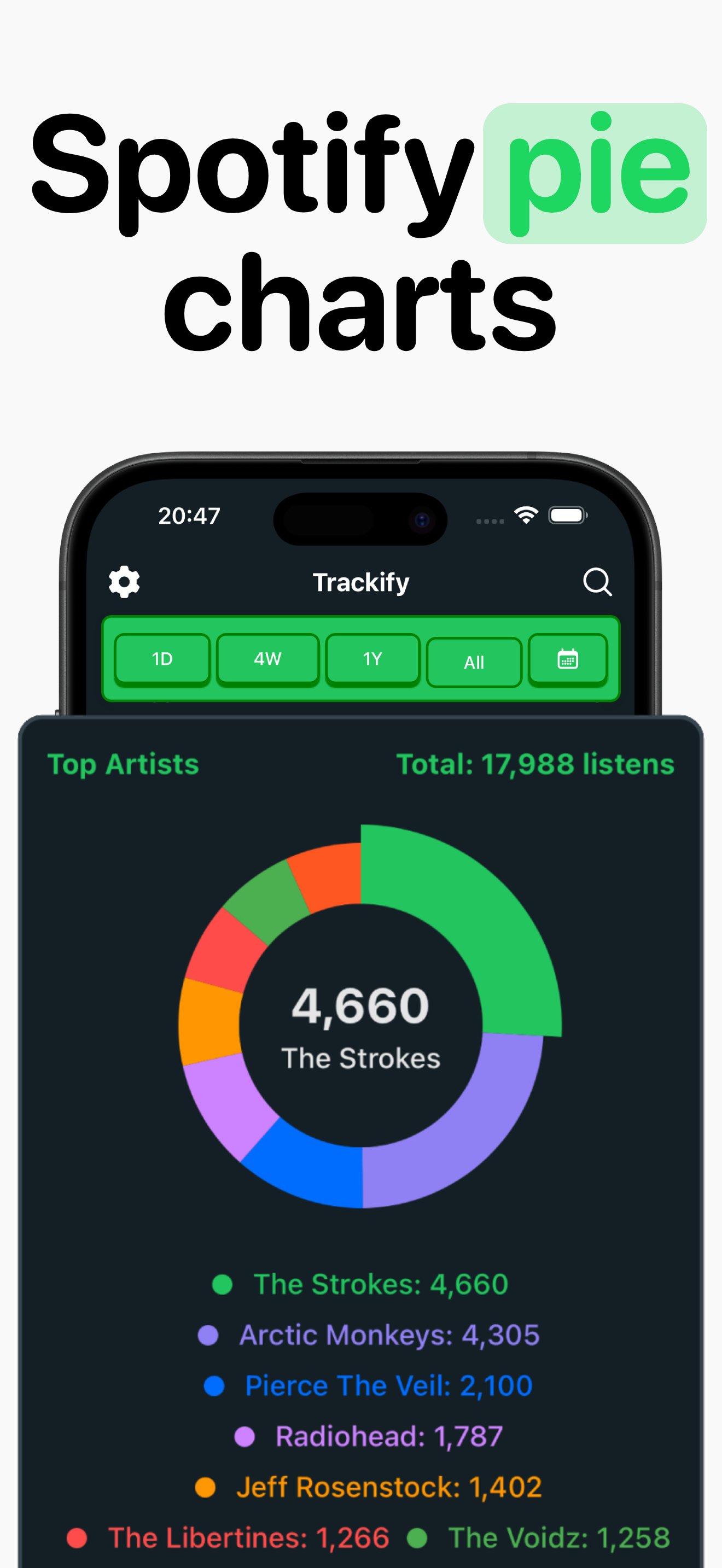Switch to the All time filter
The width and height of the screenshot is (722, 1568).
click(x=474, y=662)
